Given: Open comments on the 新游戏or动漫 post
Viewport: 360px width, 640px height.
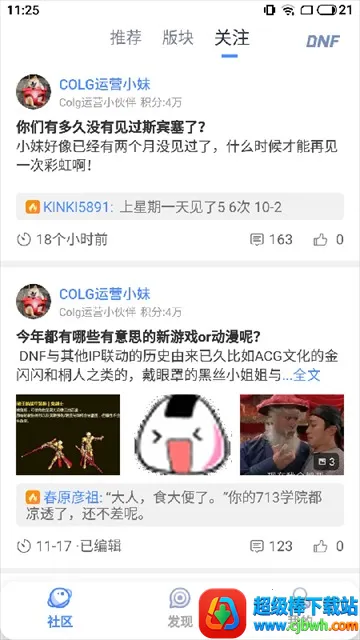Looking at the screenshot, I should [x=271, y=546].
